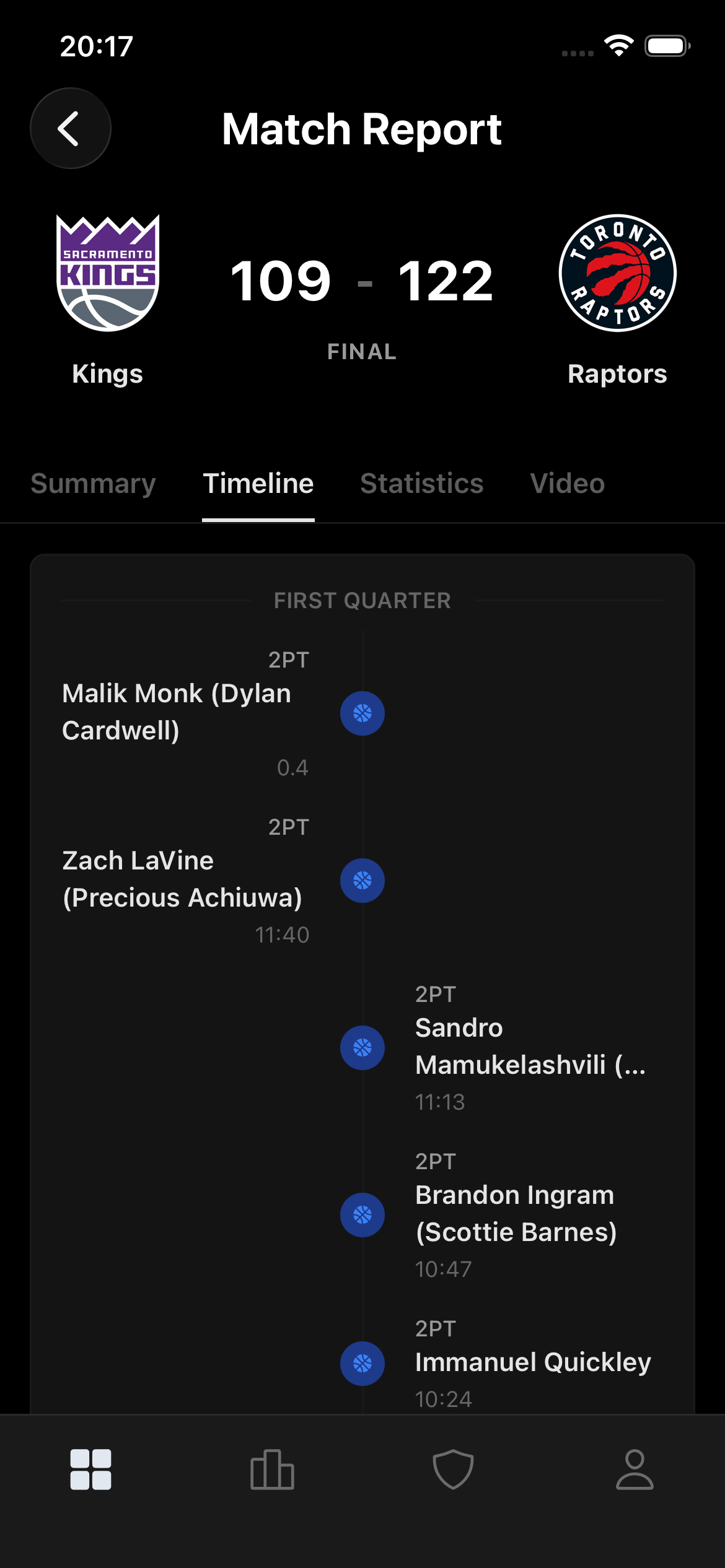Click Sandro Mamukelashvili's basketball timeline marker
This screenshot has width=725, height=1568.
(362, 1047)
